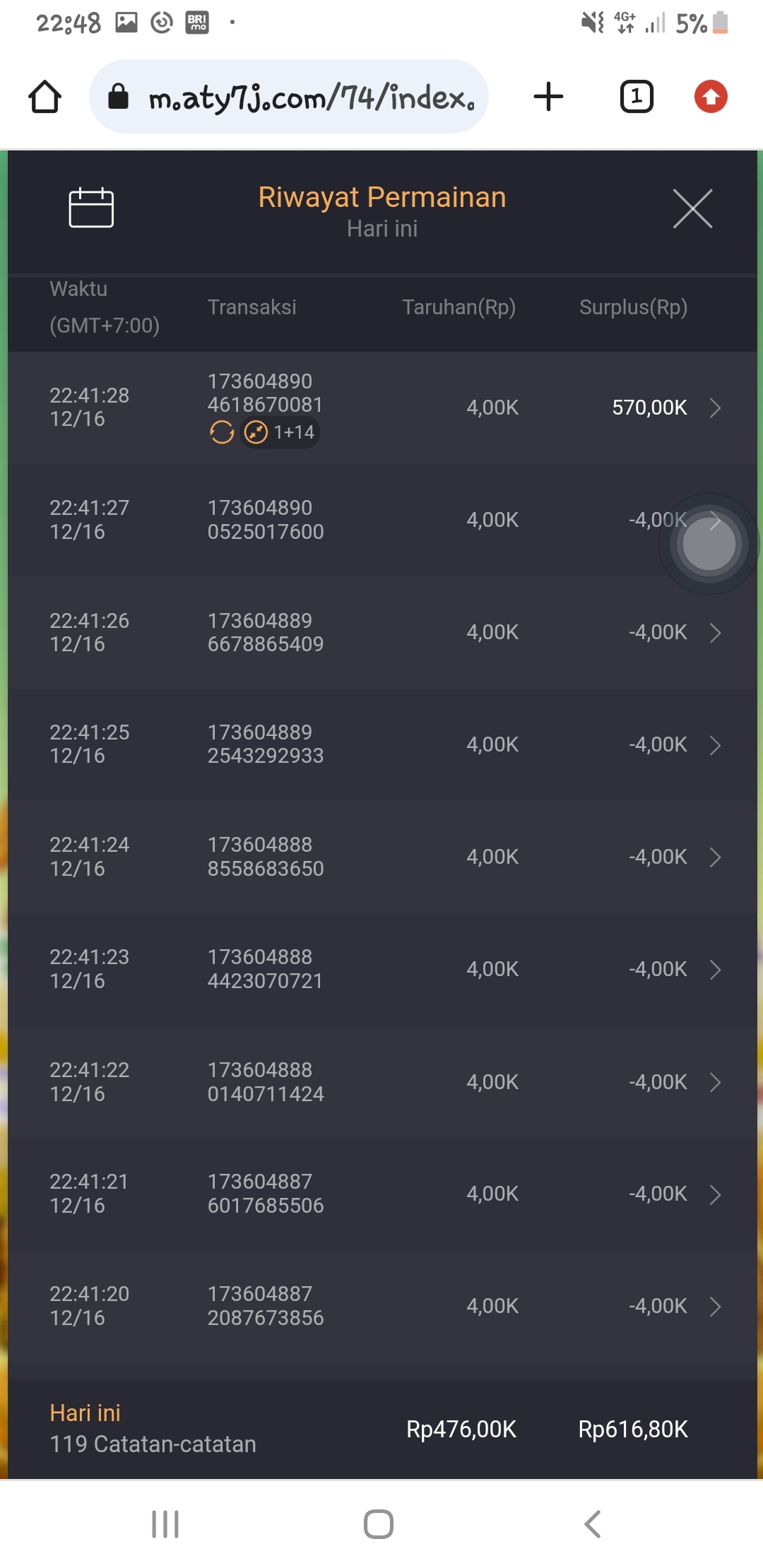The width and height of the screenshot is (763, 1568).
Task: Open recent apps from navigation bar
Action: tap(165, 1524)
